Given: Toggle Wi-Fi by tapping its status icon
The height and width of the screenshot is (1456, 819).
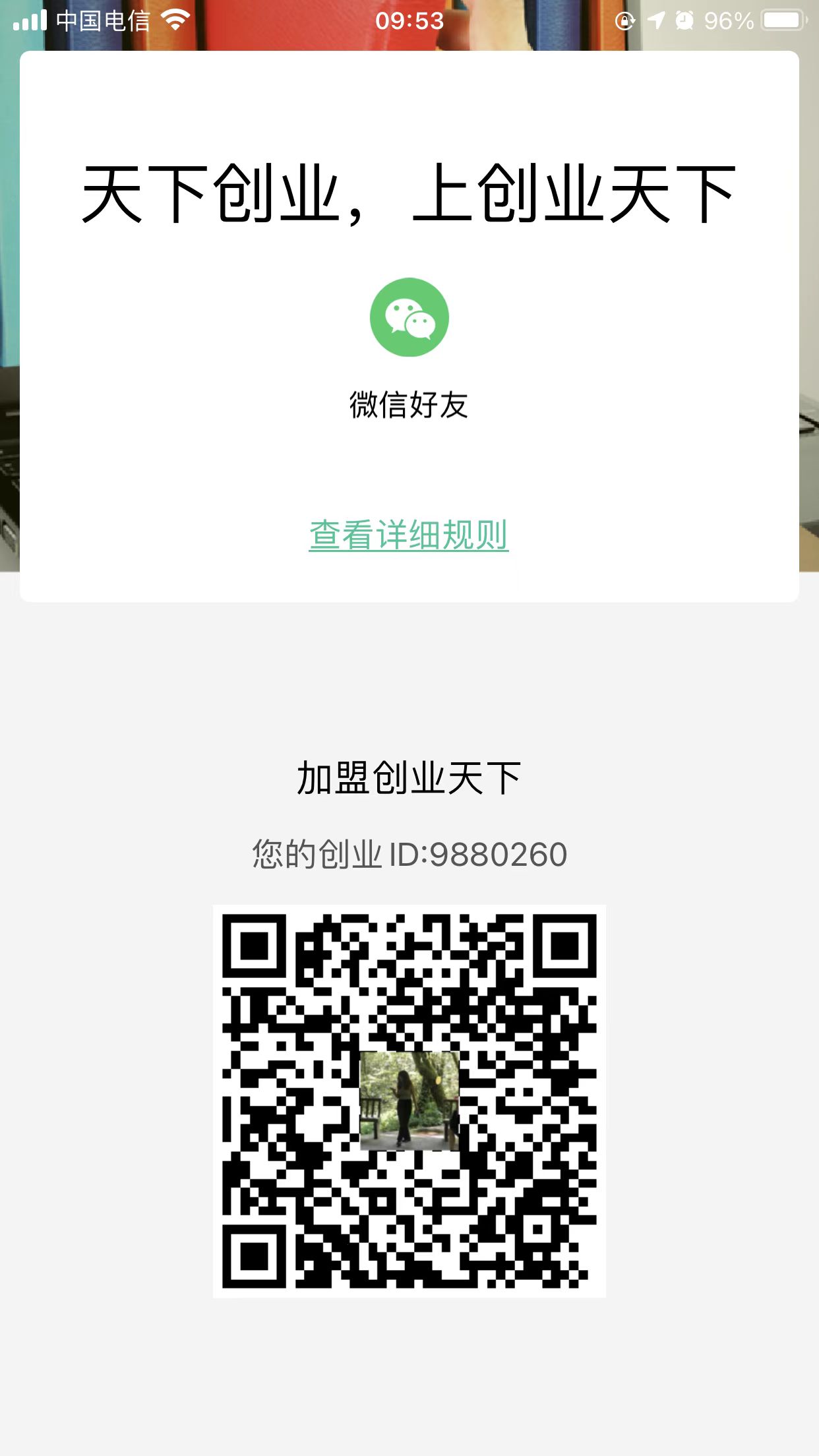Looking at the screenshot, I should pyautogui.click(x=175, y=20).
